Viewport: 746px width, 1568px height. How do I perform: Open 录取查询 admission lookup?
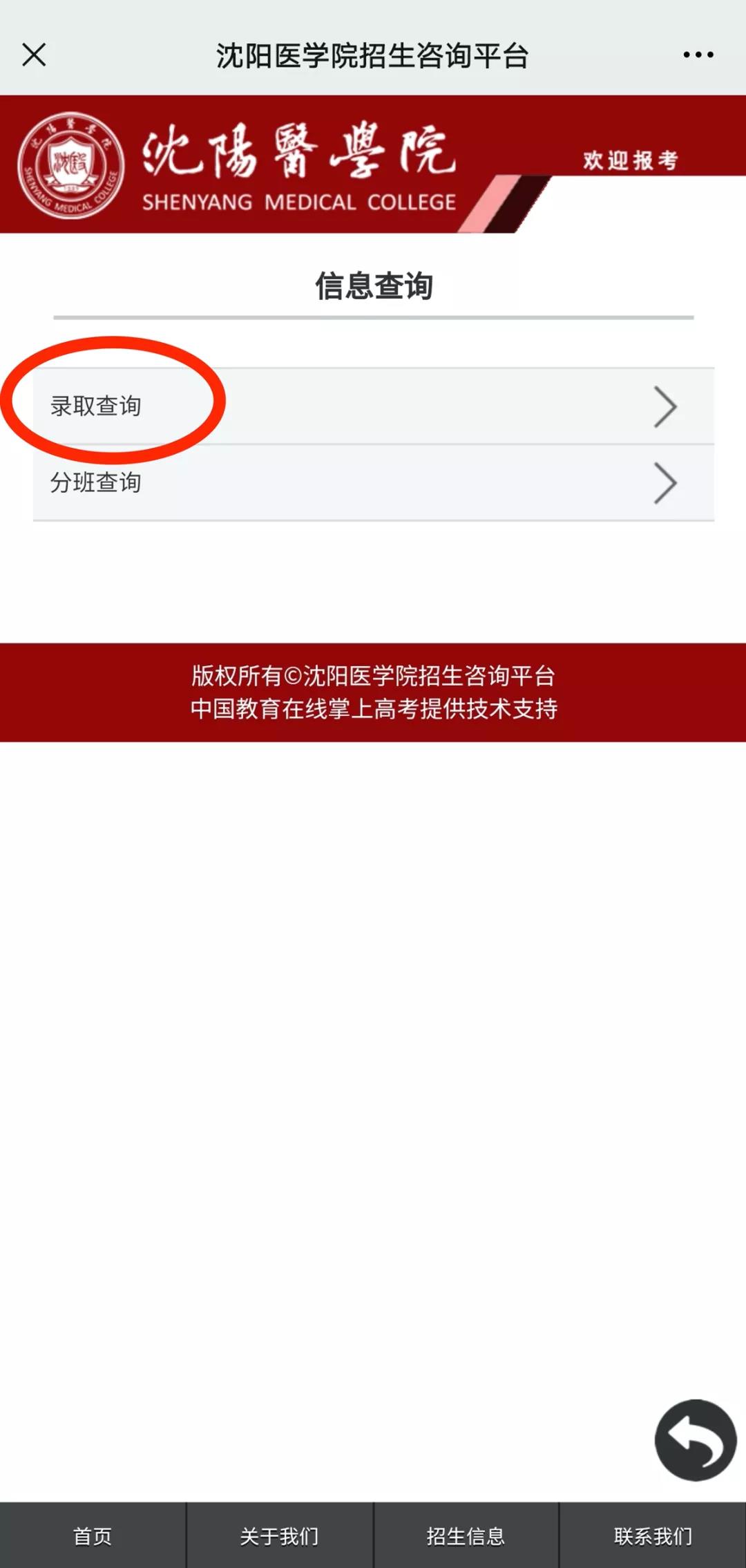(x=373, y=406)
